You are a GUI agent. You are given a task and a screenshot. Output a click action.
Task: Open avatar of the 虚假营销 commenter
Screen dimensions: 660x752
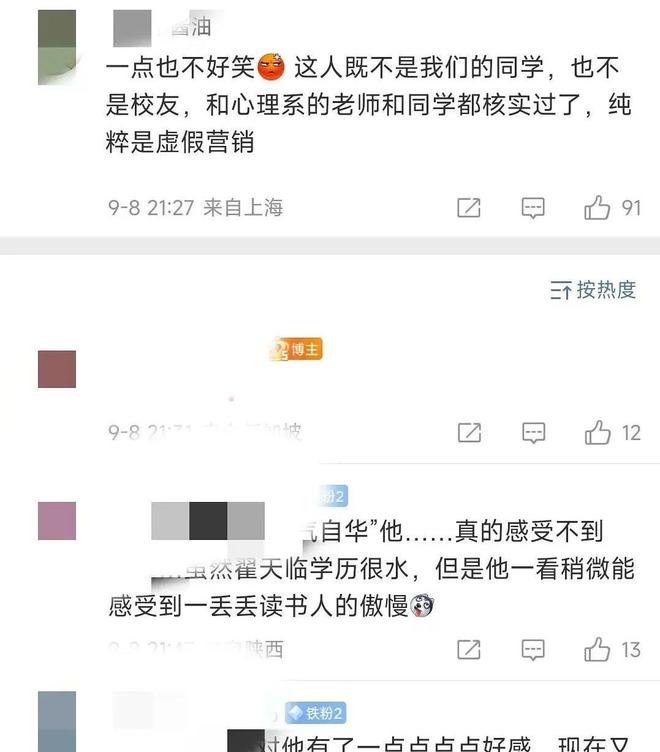(57, 47)
